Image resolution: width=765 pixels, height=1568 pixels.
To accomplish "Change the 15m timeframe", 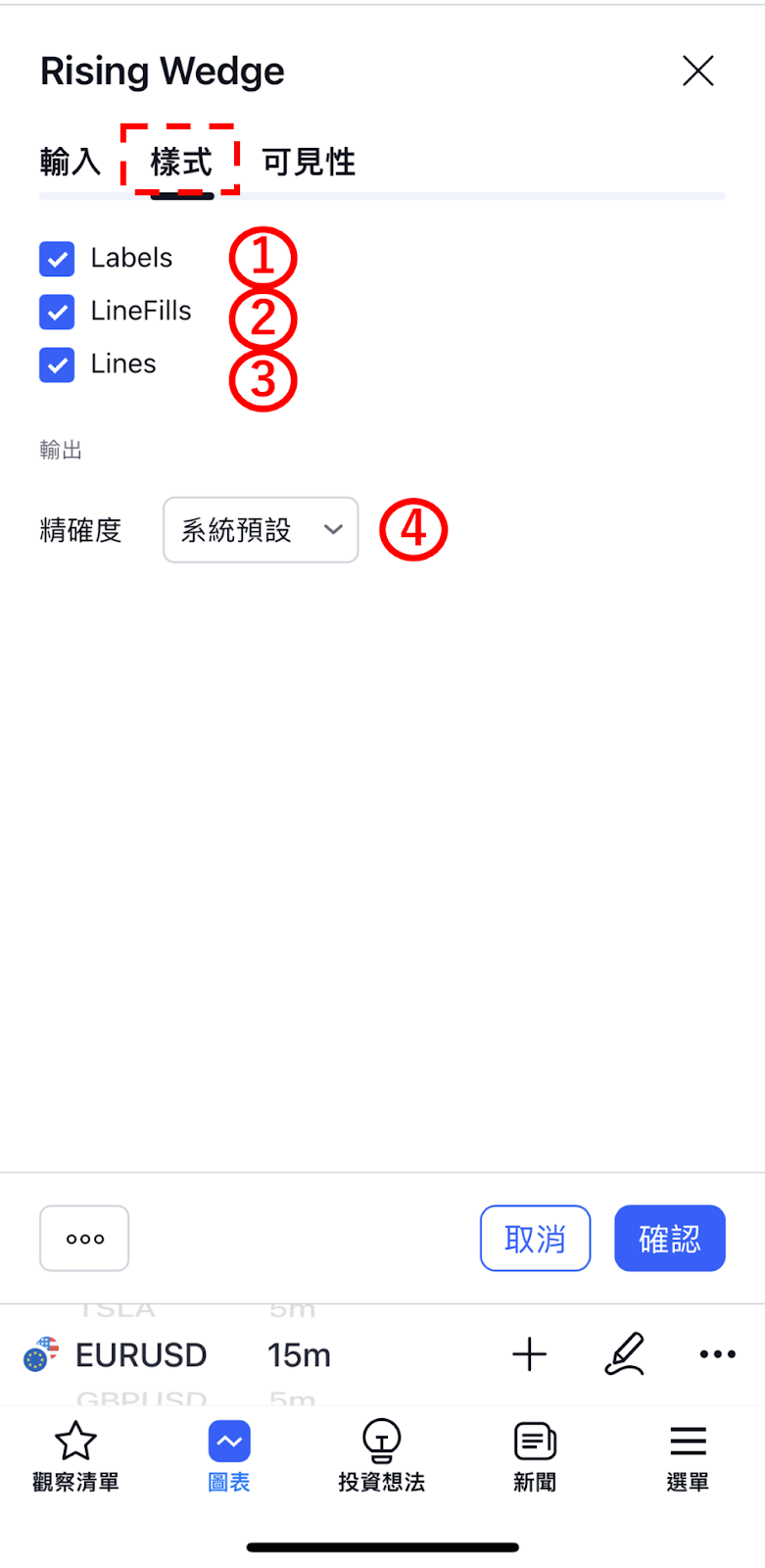I will [x=299, y=1355].
